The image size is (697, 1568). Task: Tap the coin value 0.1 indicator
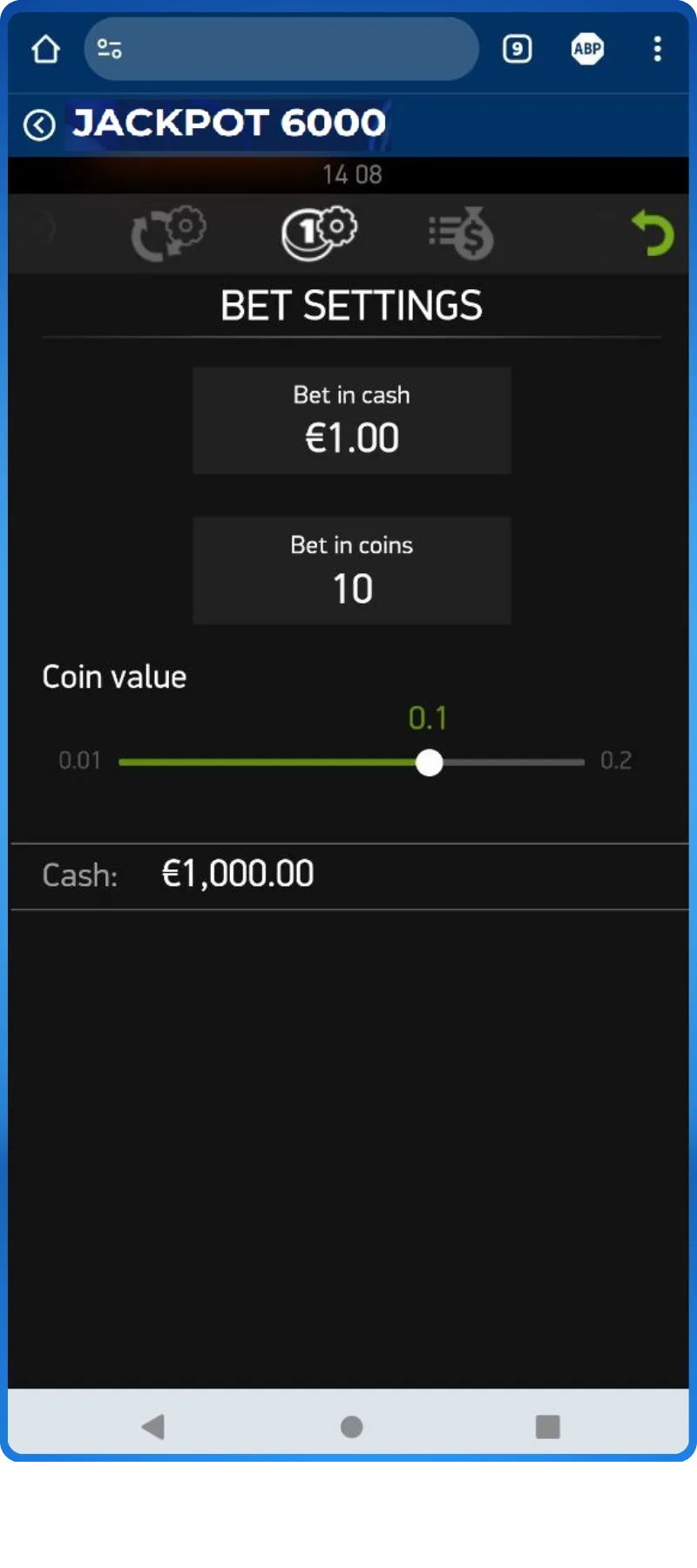(x=428, y=717)
